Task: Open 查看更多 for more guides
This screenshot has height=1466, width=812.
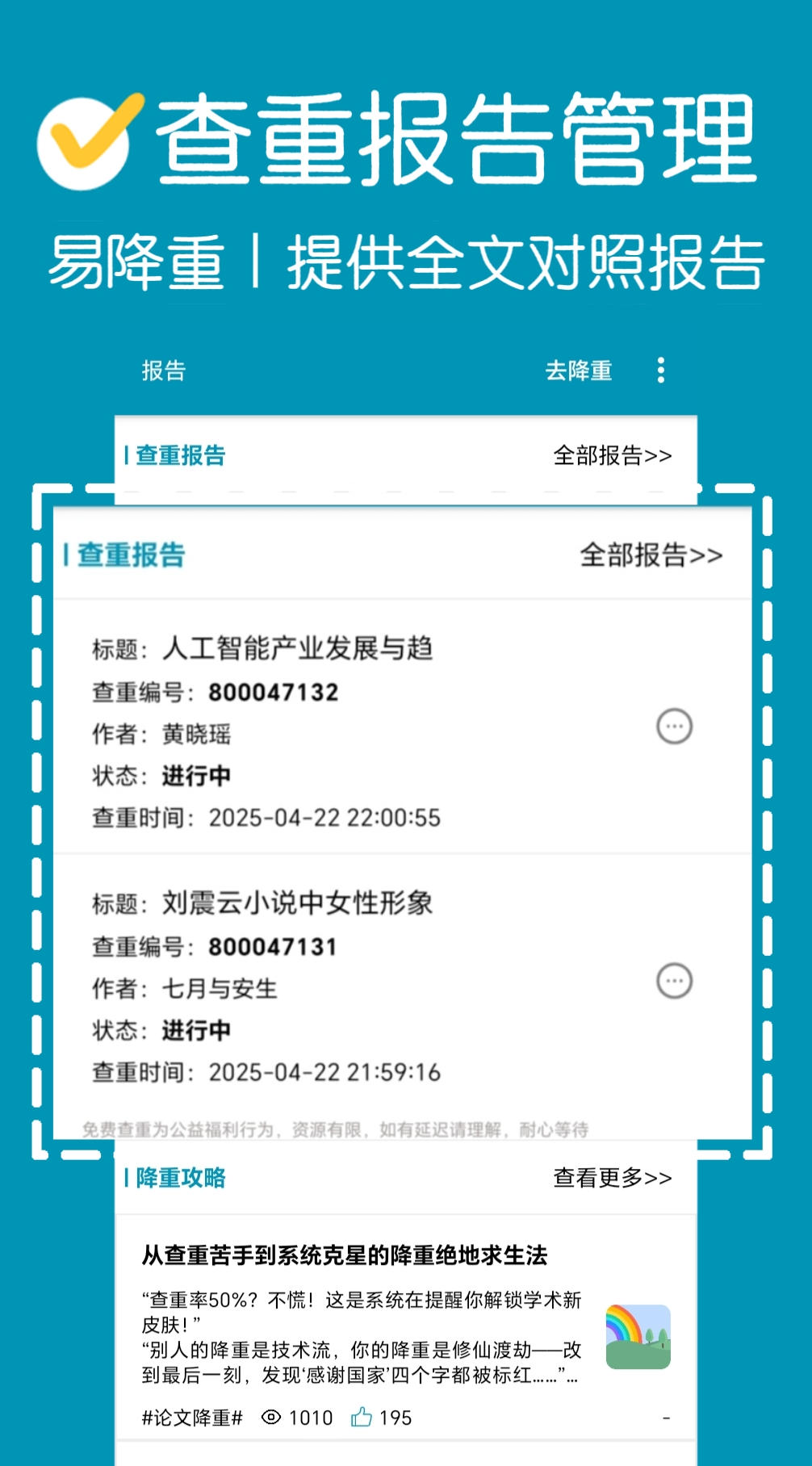Action: (612, 1178)
